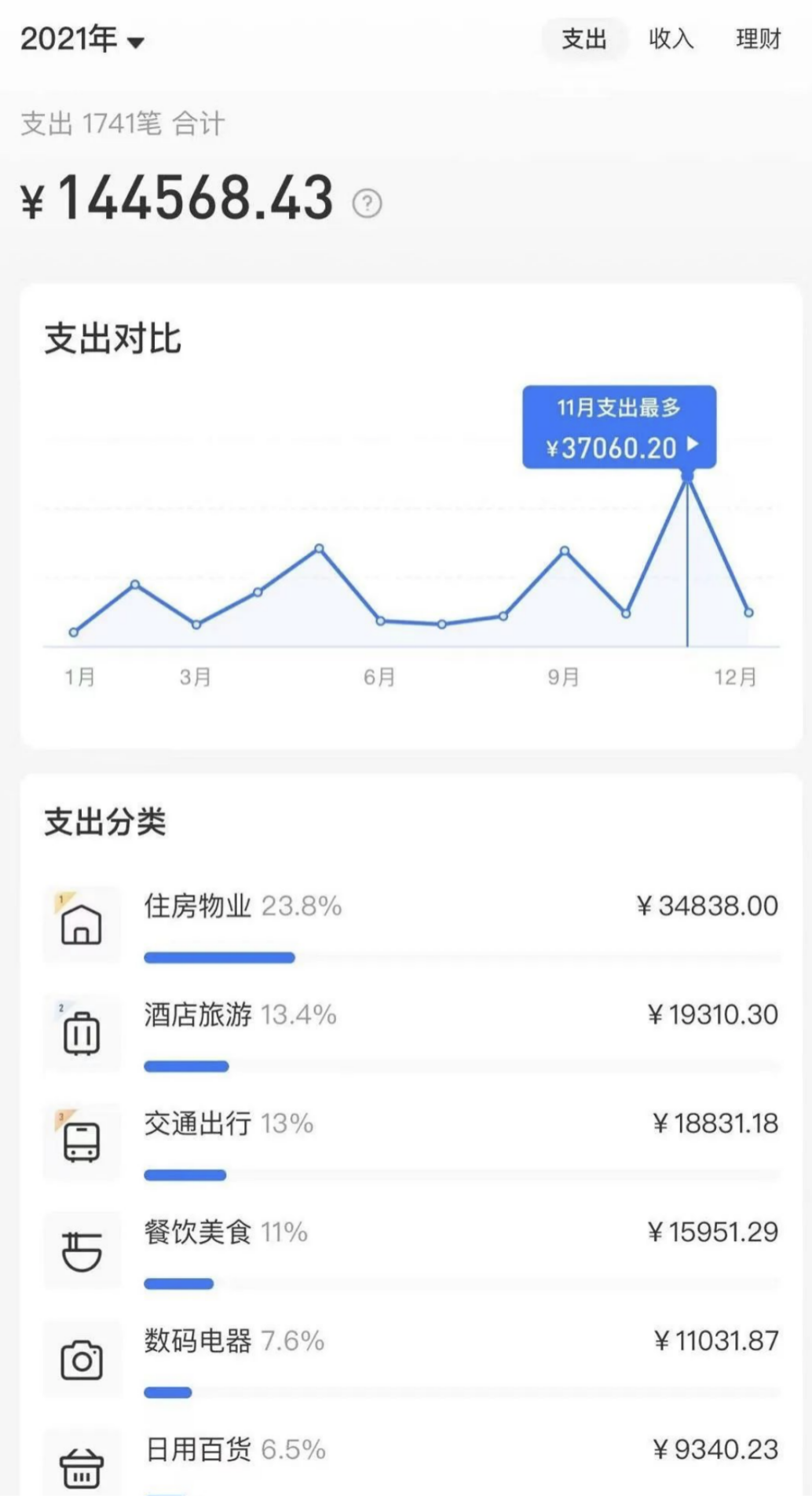
Task: Open the 数码电器 category row
Action: [x=411, y=1358]
